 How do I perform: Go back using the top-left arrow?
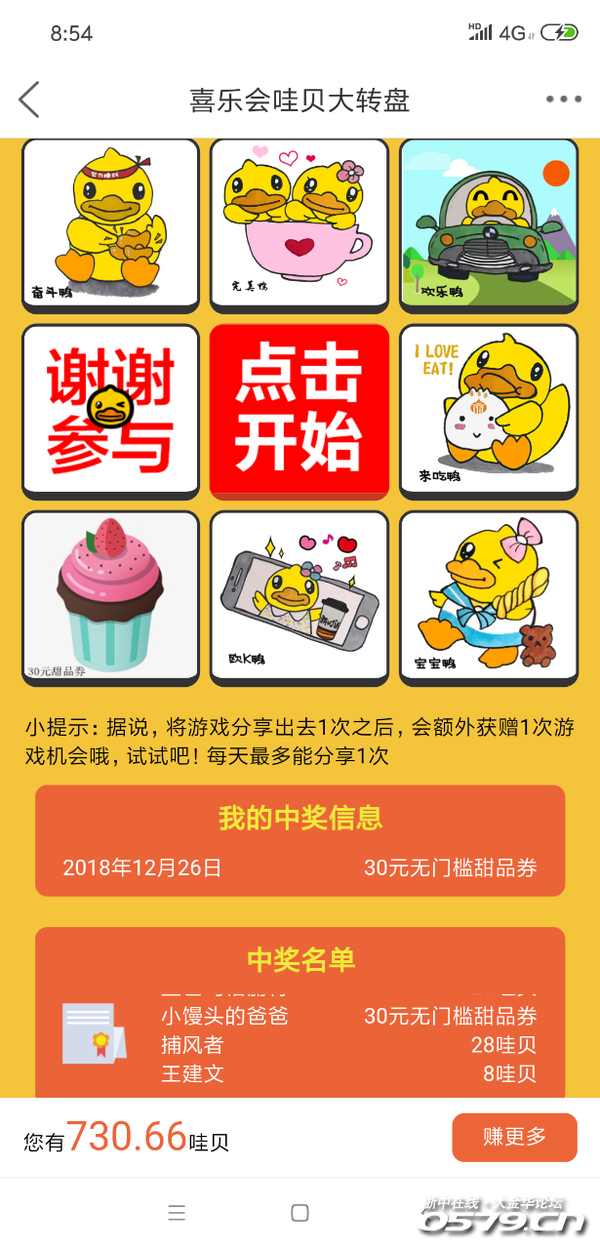point(29,100)
